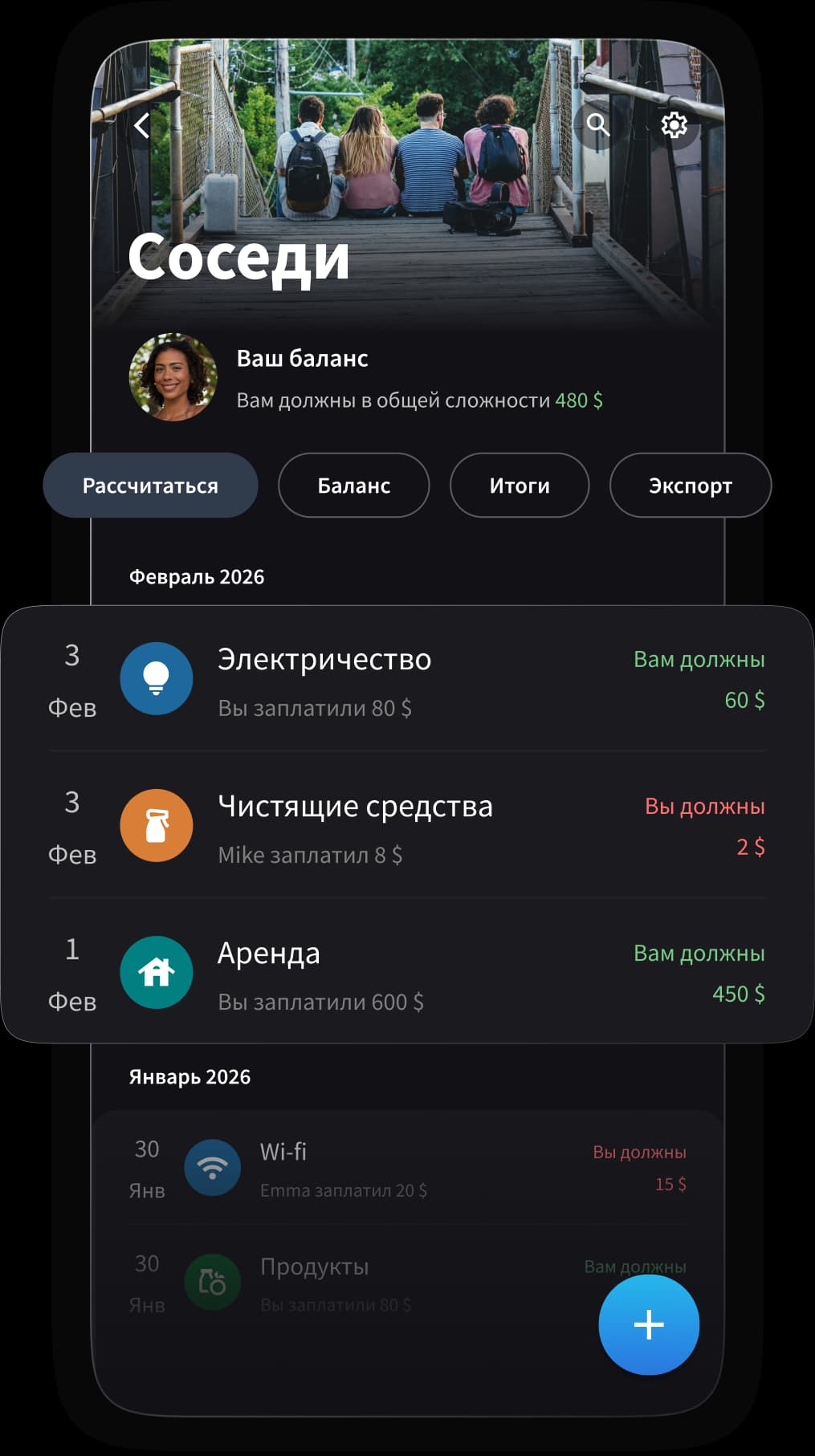The width and height of the screenshot is (815, 1456).
Task: Expand the Февраль 2026 section
Action: tap(198, 575)
